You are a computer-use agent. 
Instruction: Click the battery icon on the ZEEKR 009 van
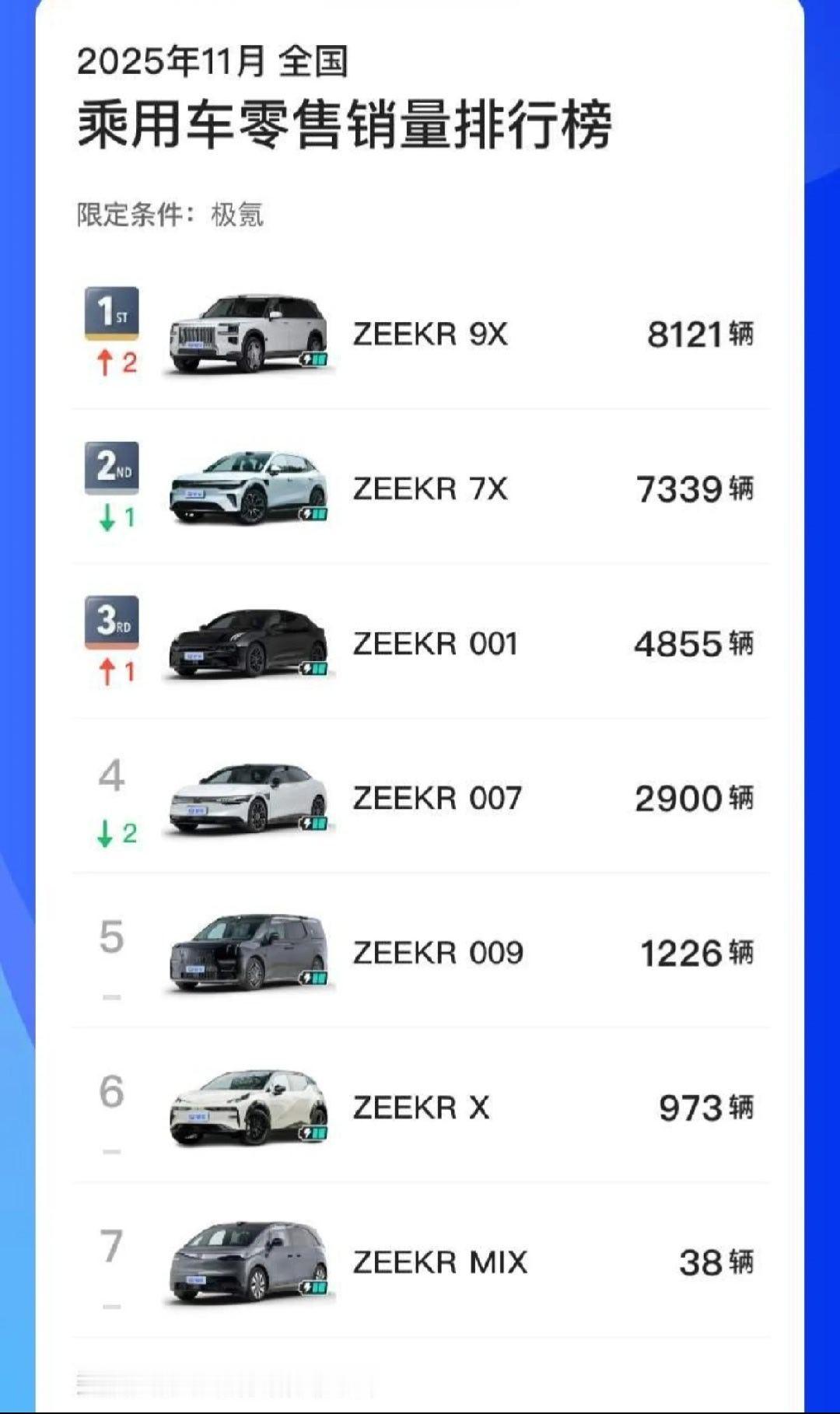[x=313, y=976]
